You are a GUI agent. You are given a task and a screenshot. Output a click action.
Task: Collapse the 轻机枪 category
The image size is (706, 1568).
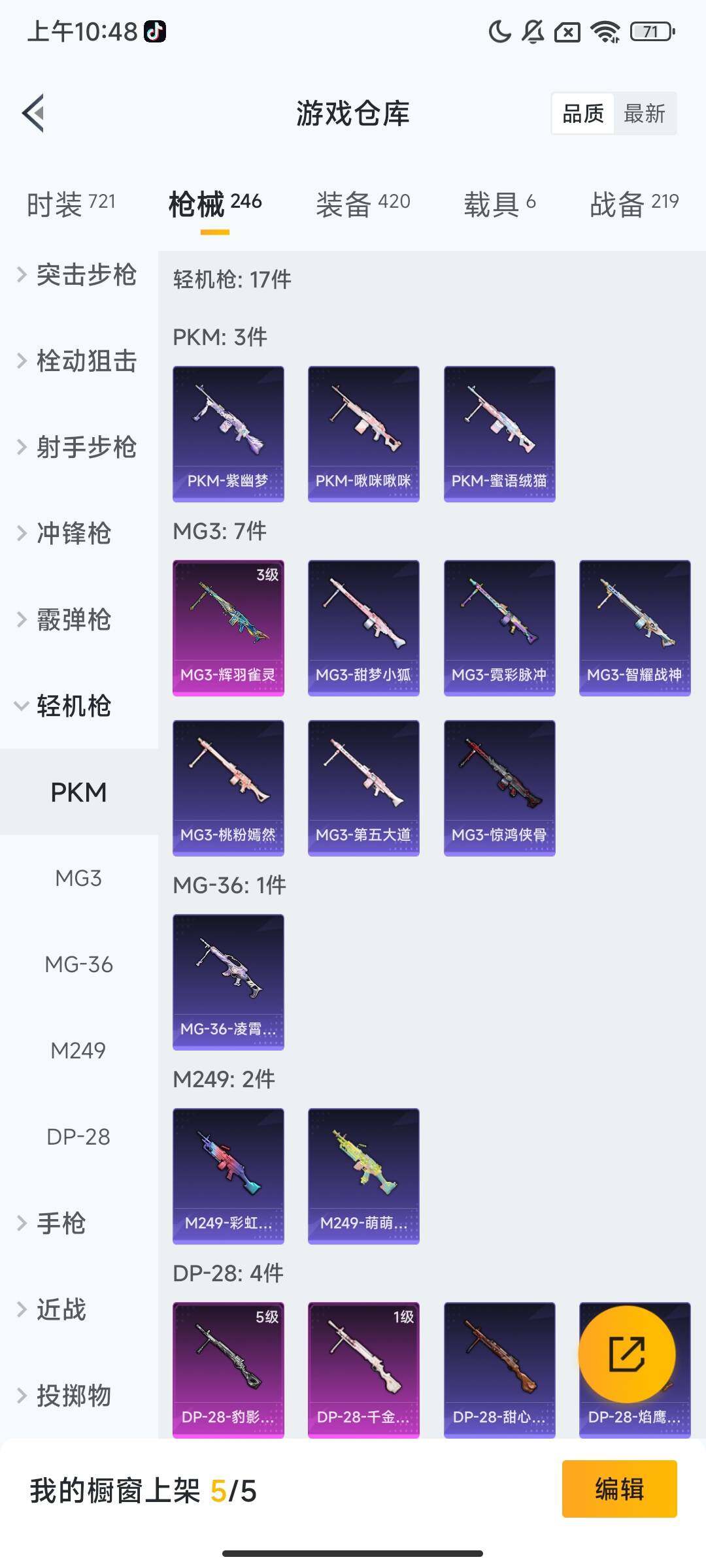tap(72, 706)
